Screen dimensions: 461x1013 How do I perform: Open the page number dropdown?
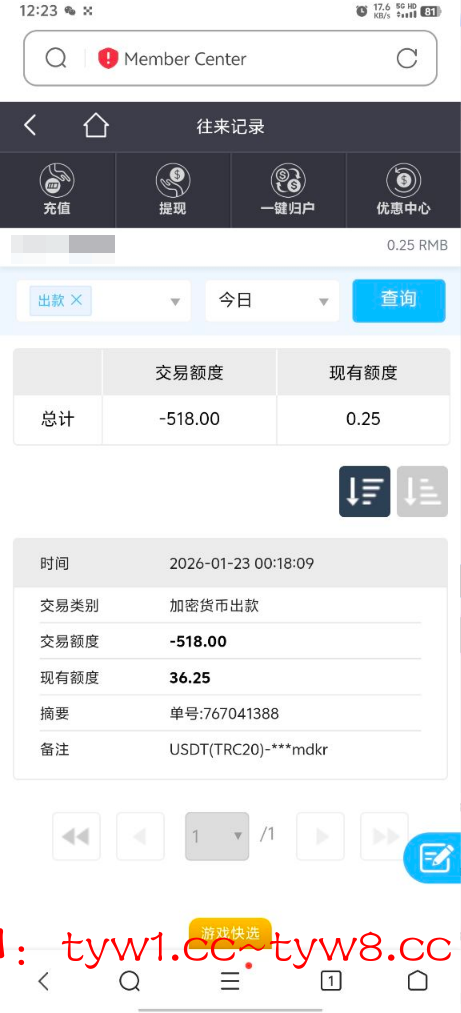click(x=217, y=836)
